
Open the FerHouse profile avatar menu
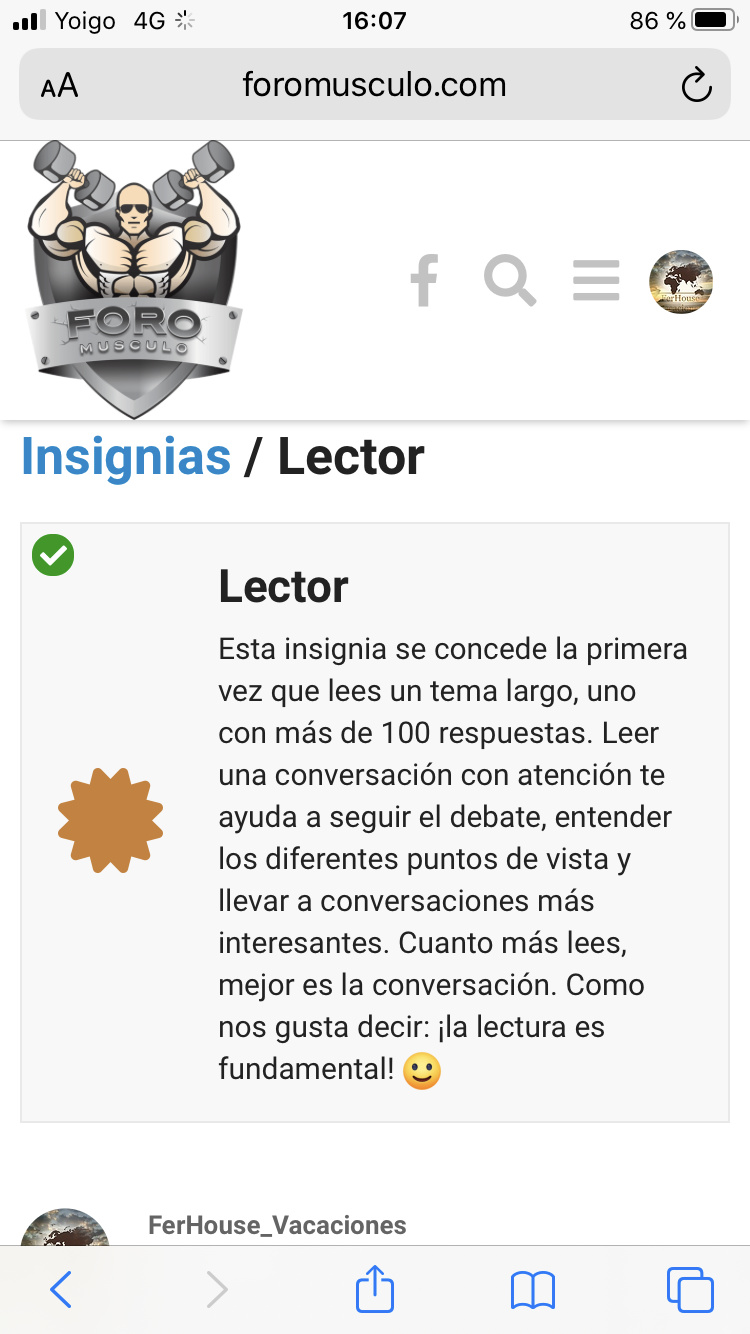click(x=681, y=282)
